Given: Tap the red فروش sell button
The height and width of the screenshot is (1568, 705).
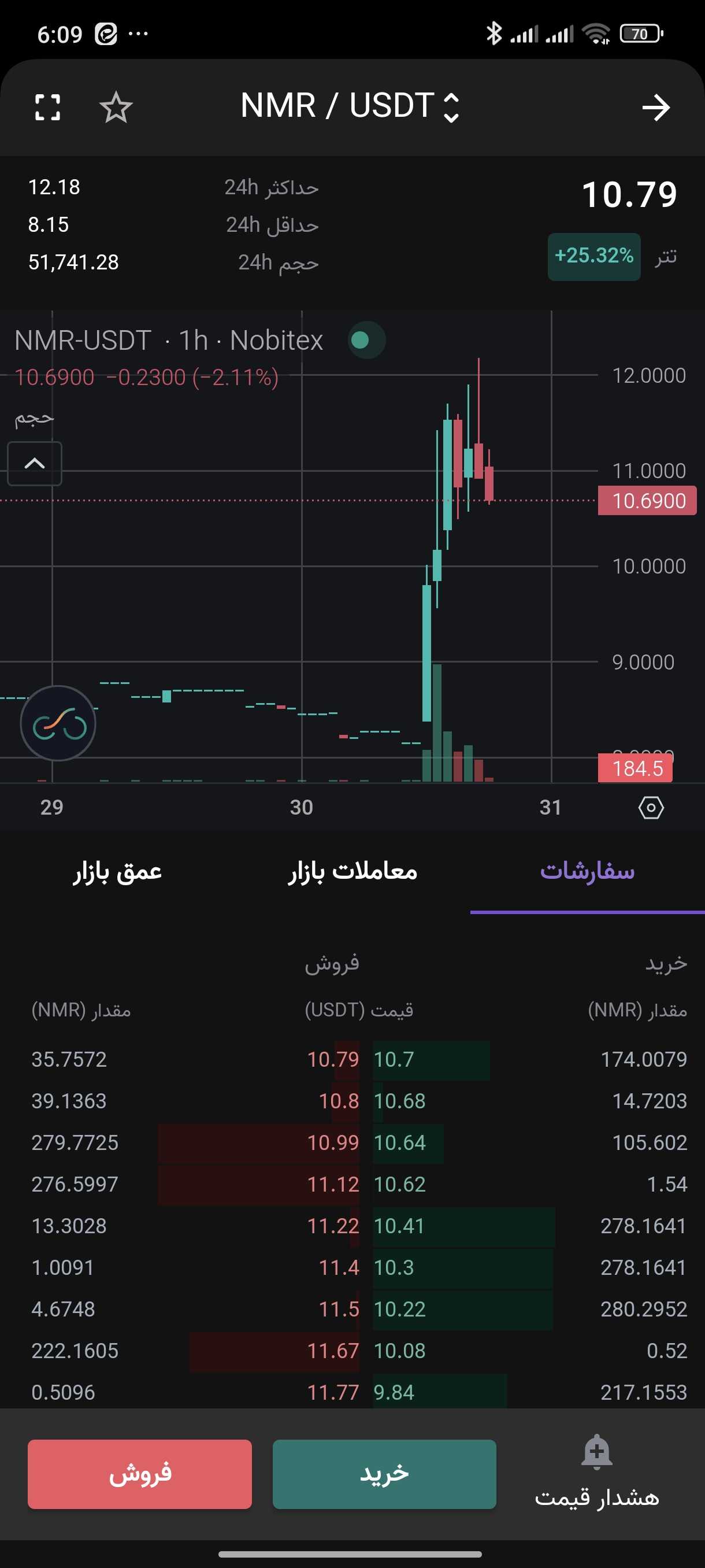Looking at the screenshot, I should [x=140, y=1474].
